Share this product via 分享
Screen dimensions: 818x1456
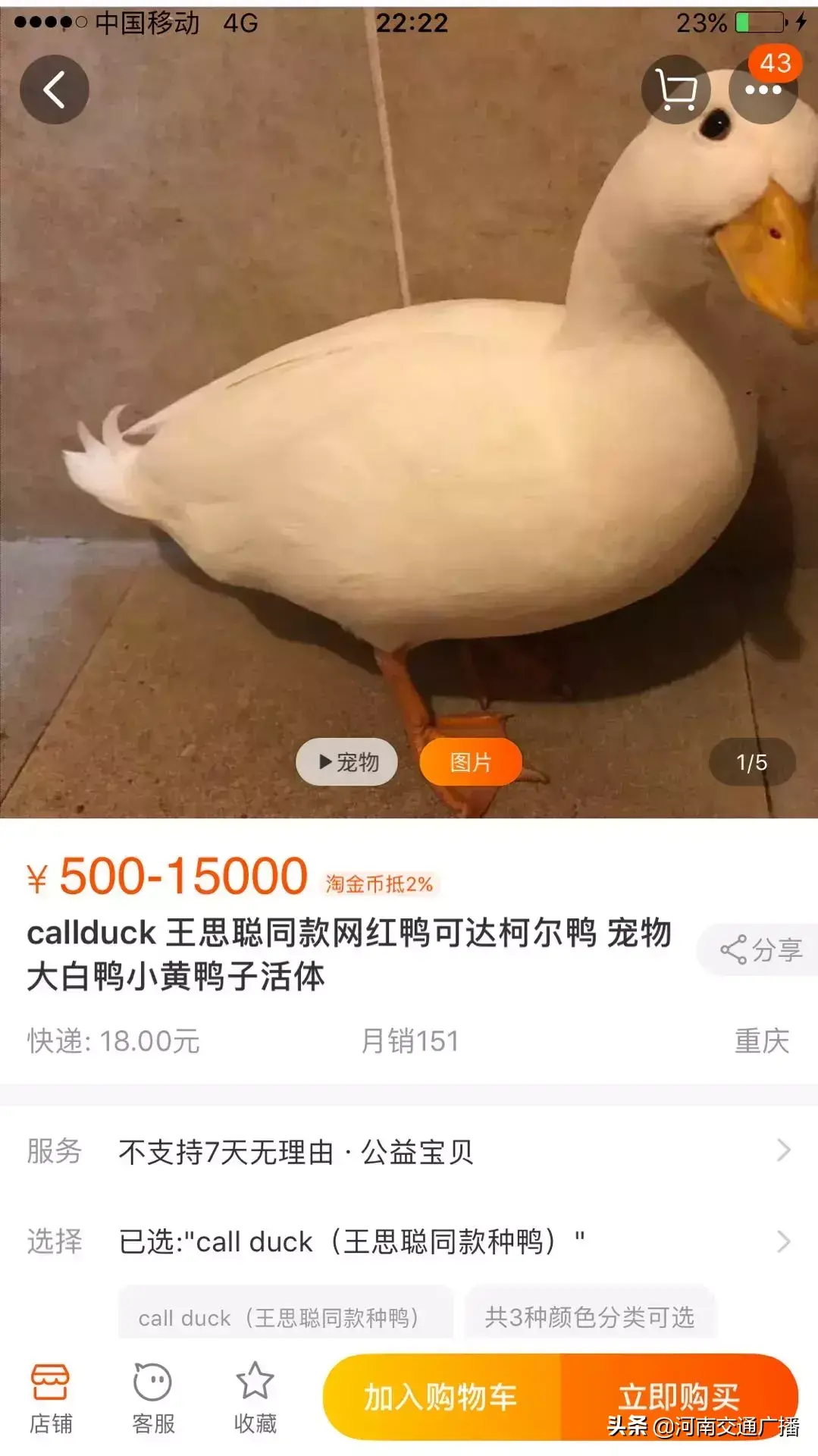click(x=760, y=949)
